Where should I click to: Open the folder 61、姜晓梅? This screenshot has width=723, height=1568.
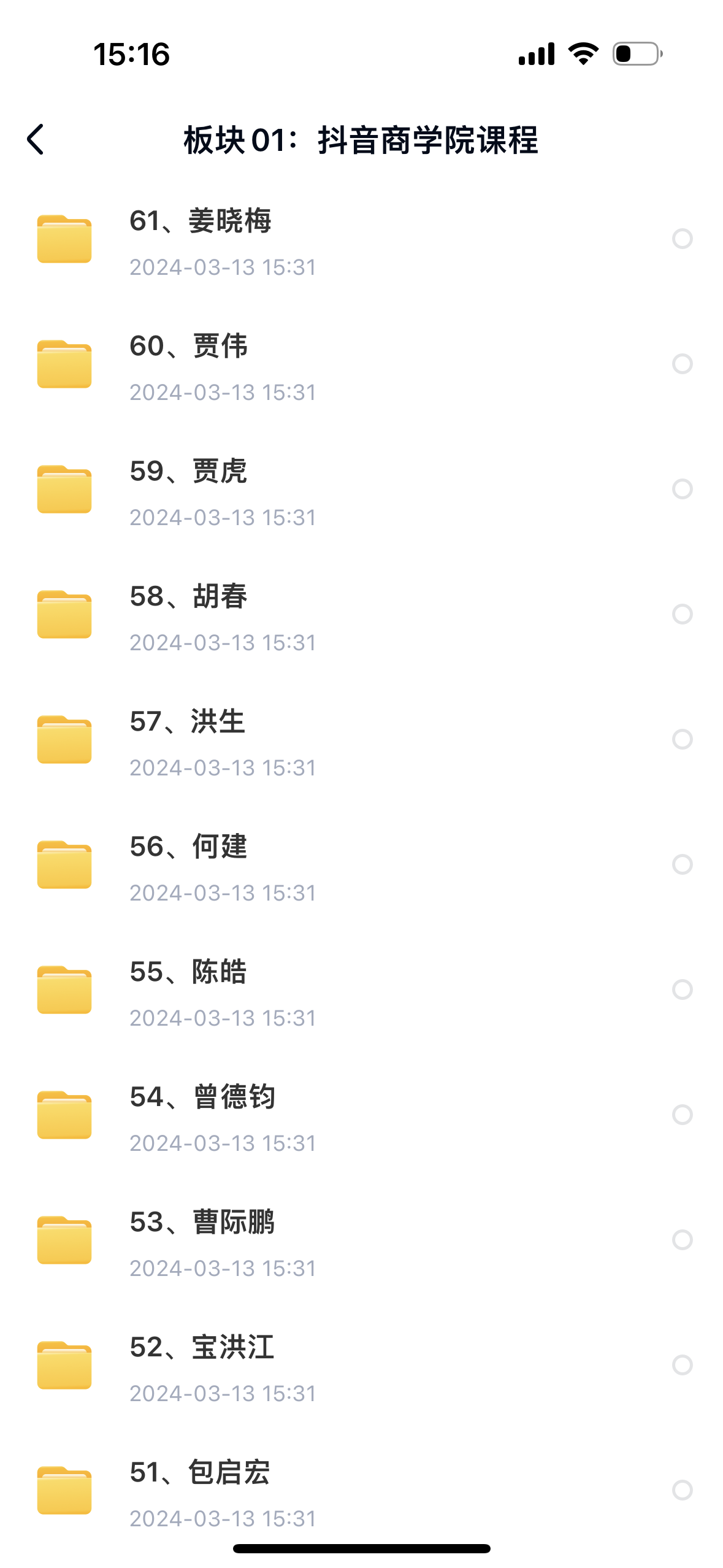click(201, 221)
